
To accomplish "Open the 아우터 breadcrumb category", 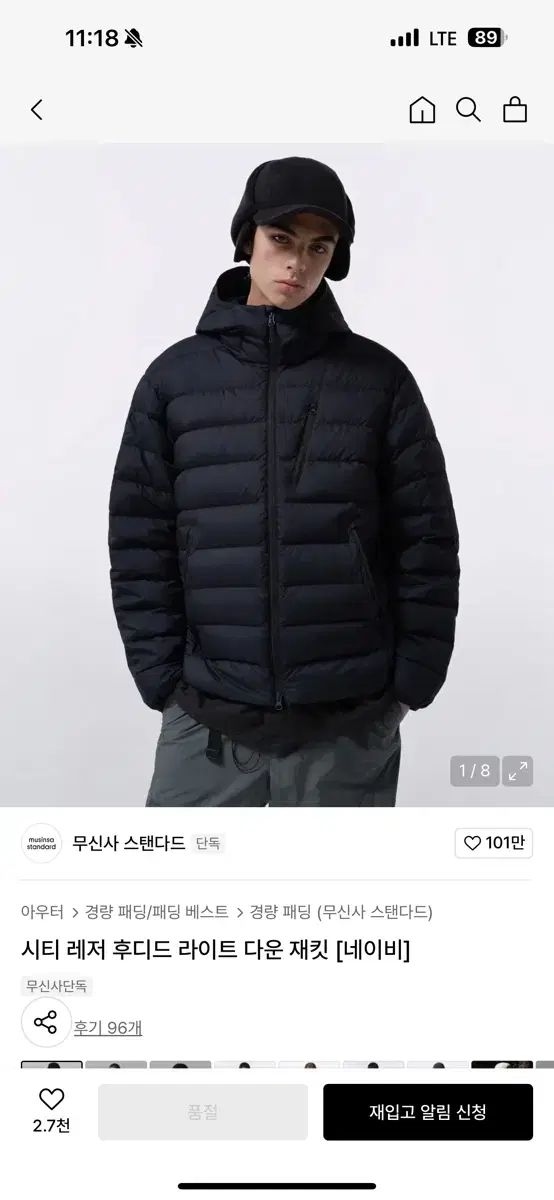I will [x=42, y=911].
